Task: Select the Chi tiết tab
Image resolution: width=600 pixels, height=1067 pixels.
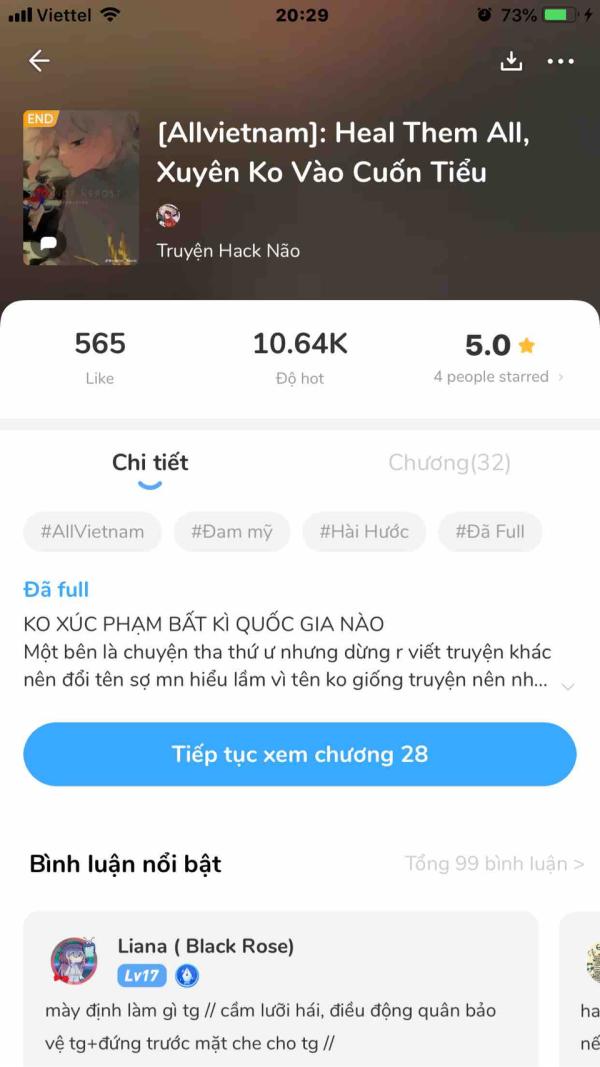Action: (x=150, y=463)
